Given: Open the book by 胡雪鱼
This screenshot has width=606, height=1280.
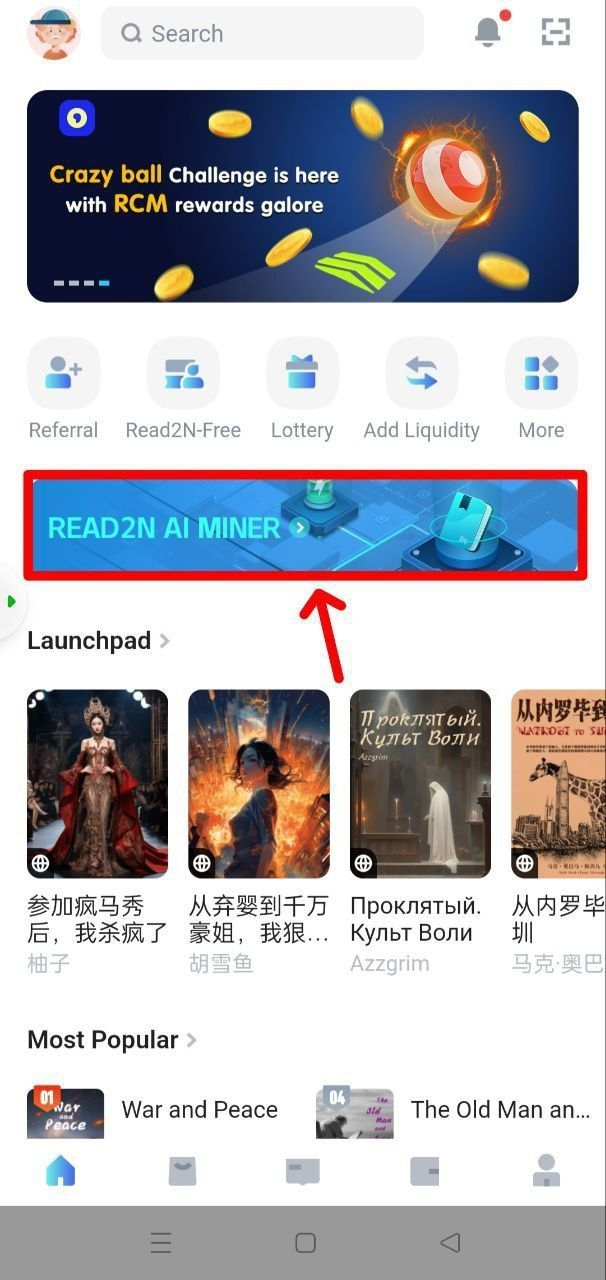Looking at the screenshot, I should coord(258,784).
